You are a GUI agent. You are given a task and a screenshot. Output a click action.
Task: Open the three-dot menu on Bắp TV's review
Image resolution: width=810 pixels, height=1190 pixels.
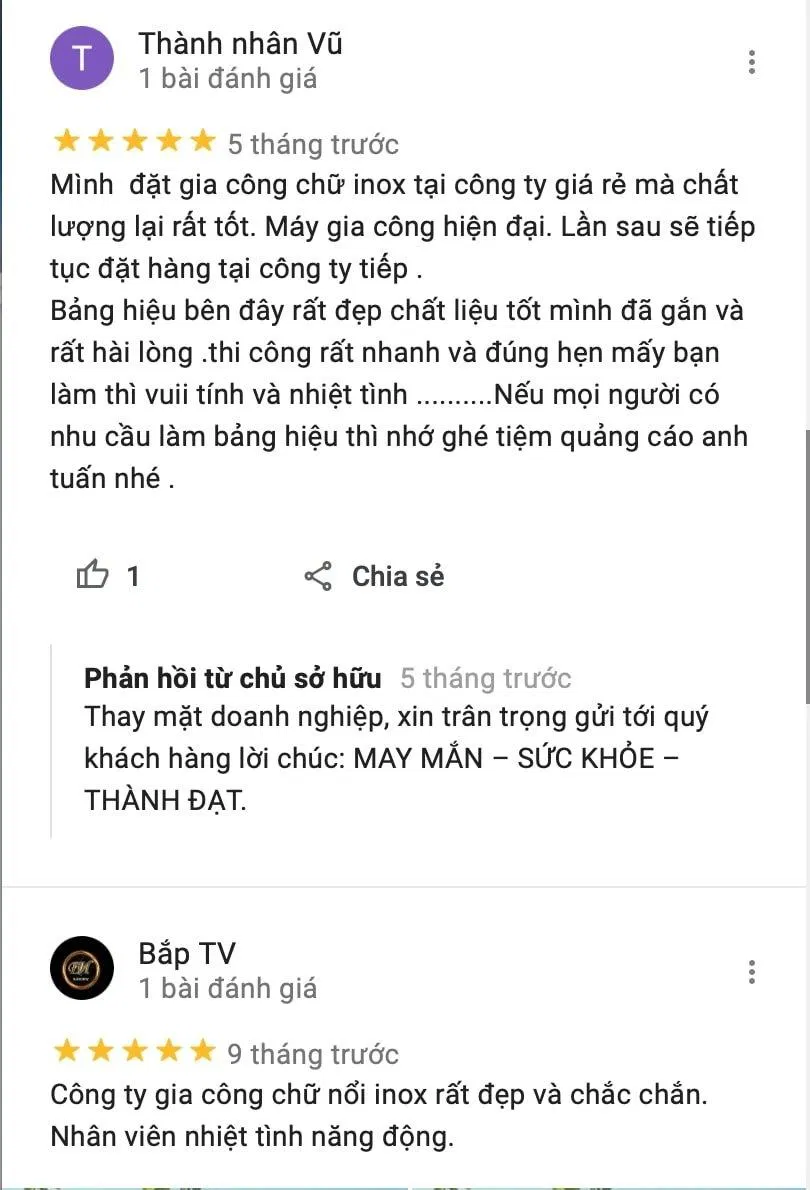click(752, 970)
